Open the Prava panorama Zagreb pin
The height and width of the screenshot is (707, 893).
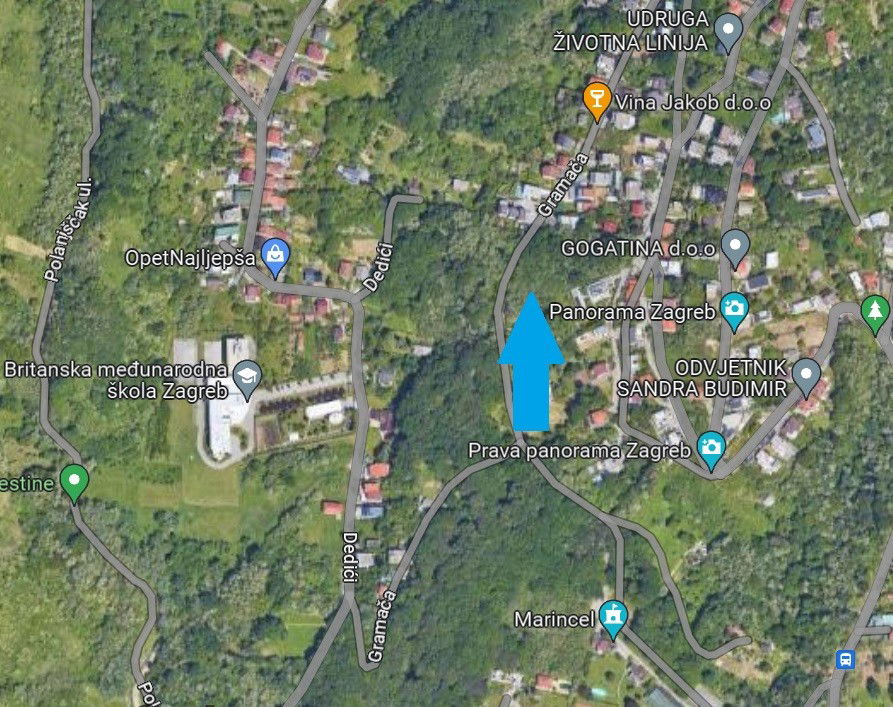click(x=711, y=450)
